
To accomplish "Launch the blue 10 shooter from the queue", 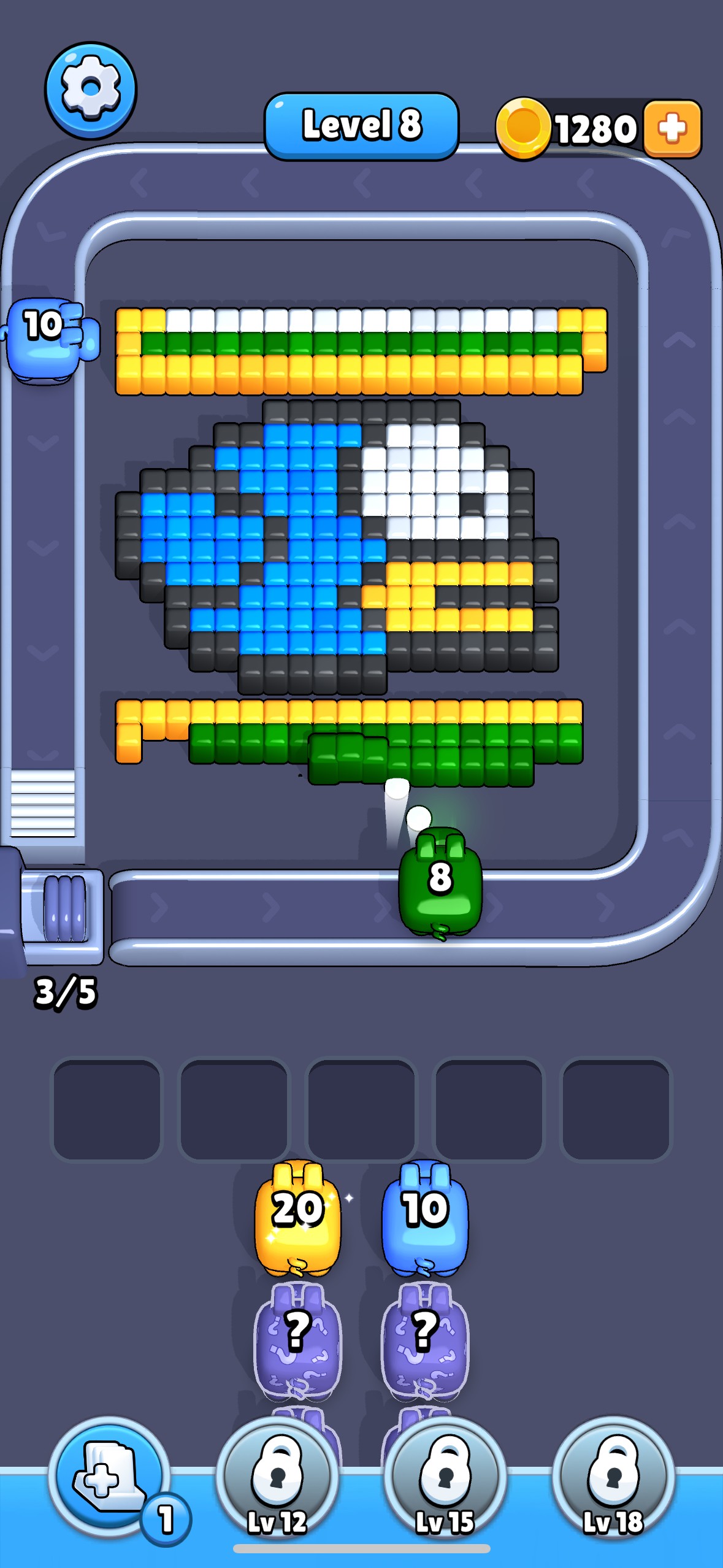I will click(x=424, y=1217).
